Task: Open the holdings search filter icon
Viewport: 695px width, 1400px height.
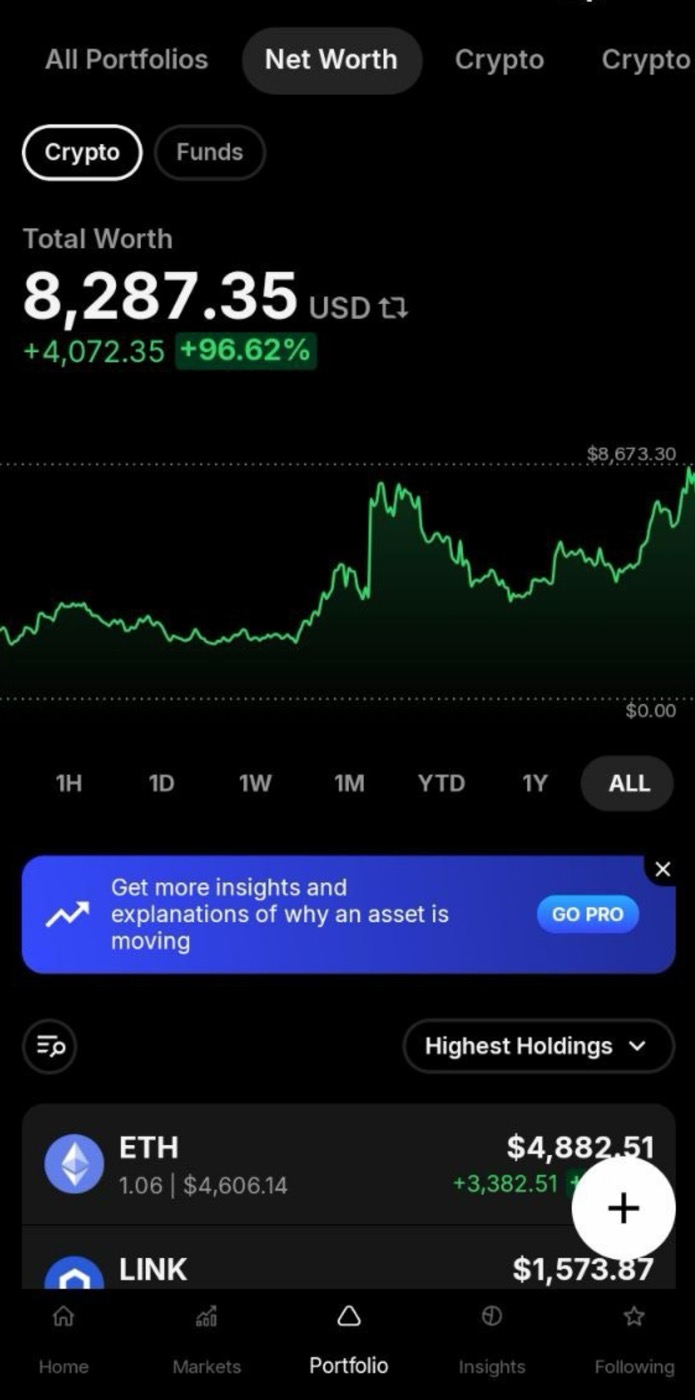Action: tap(50, 1046)
